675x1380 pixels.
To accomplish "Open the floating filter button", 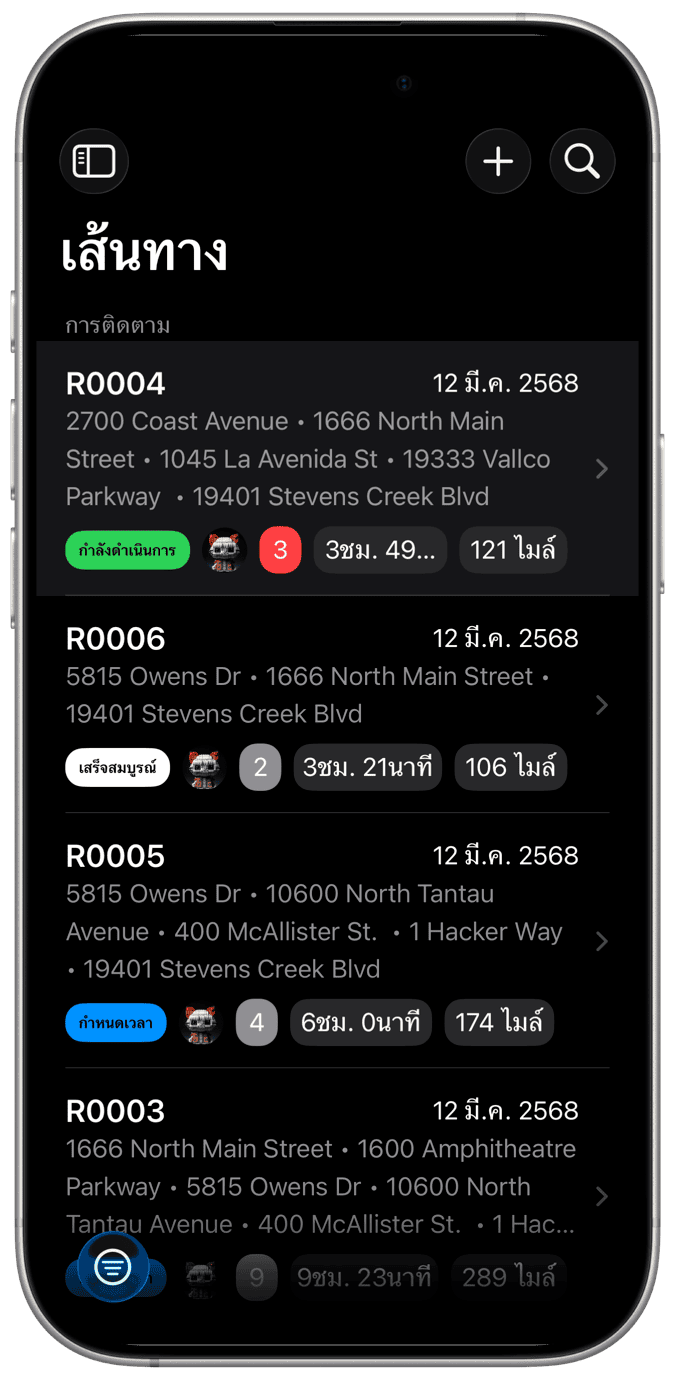I will pos(113,1267).
